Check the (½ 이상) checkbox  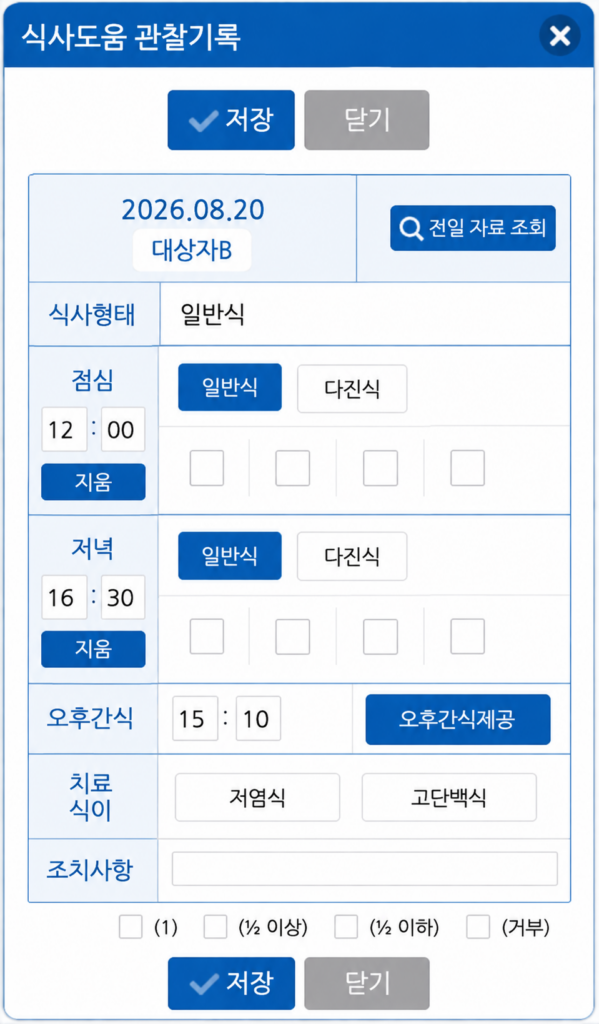(216, 927)
